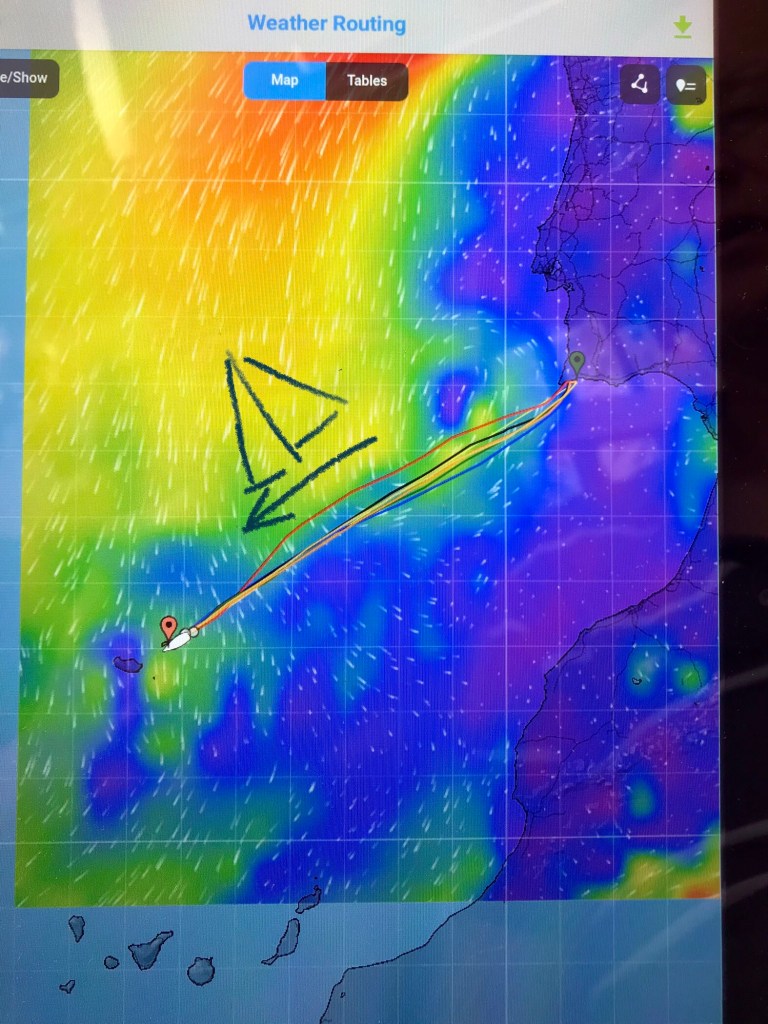Viewport: 768px width, 1024px height.
Task: Switch to the Tables view
Action: click(x=366, y=81)
